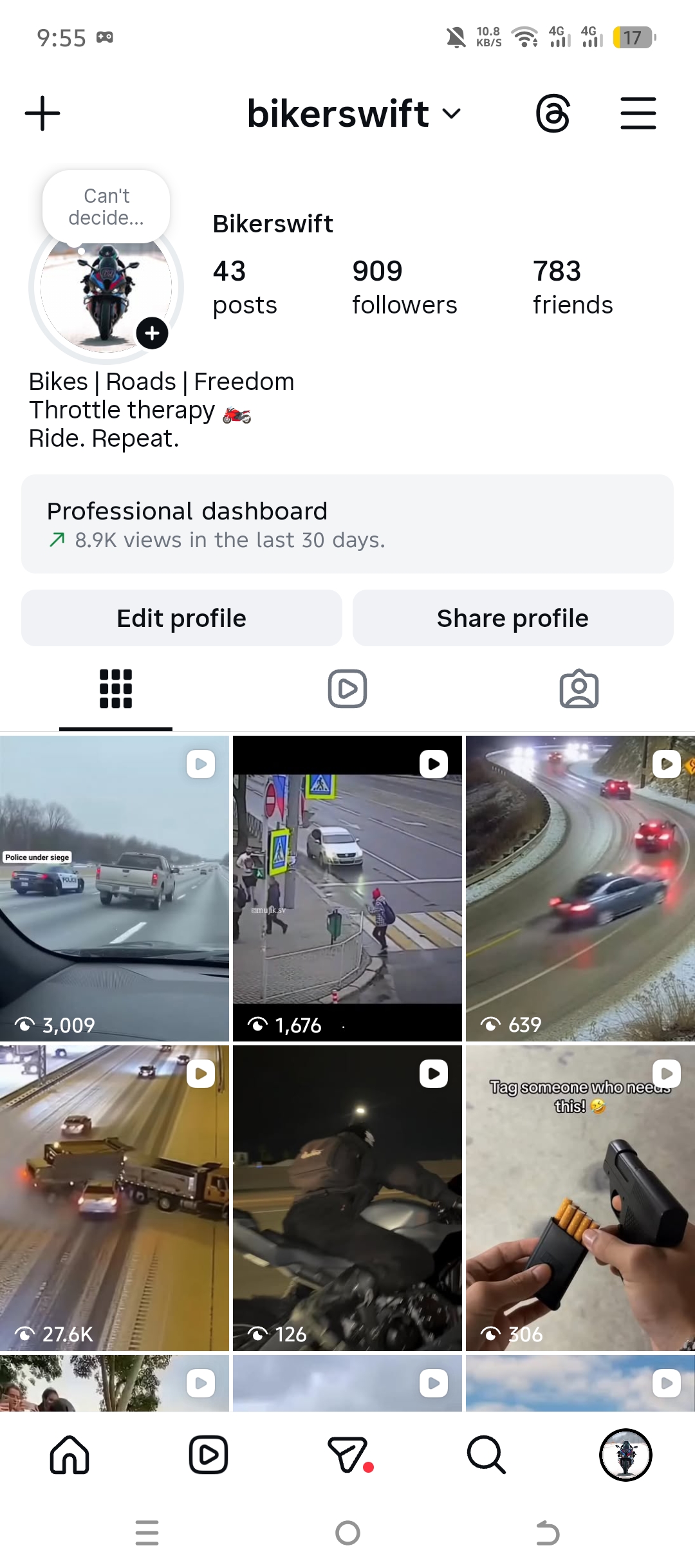Screen dimensions: 695x1568
Task: Go to Home feed in bottom navigation
Action: tap(69, 1455)
